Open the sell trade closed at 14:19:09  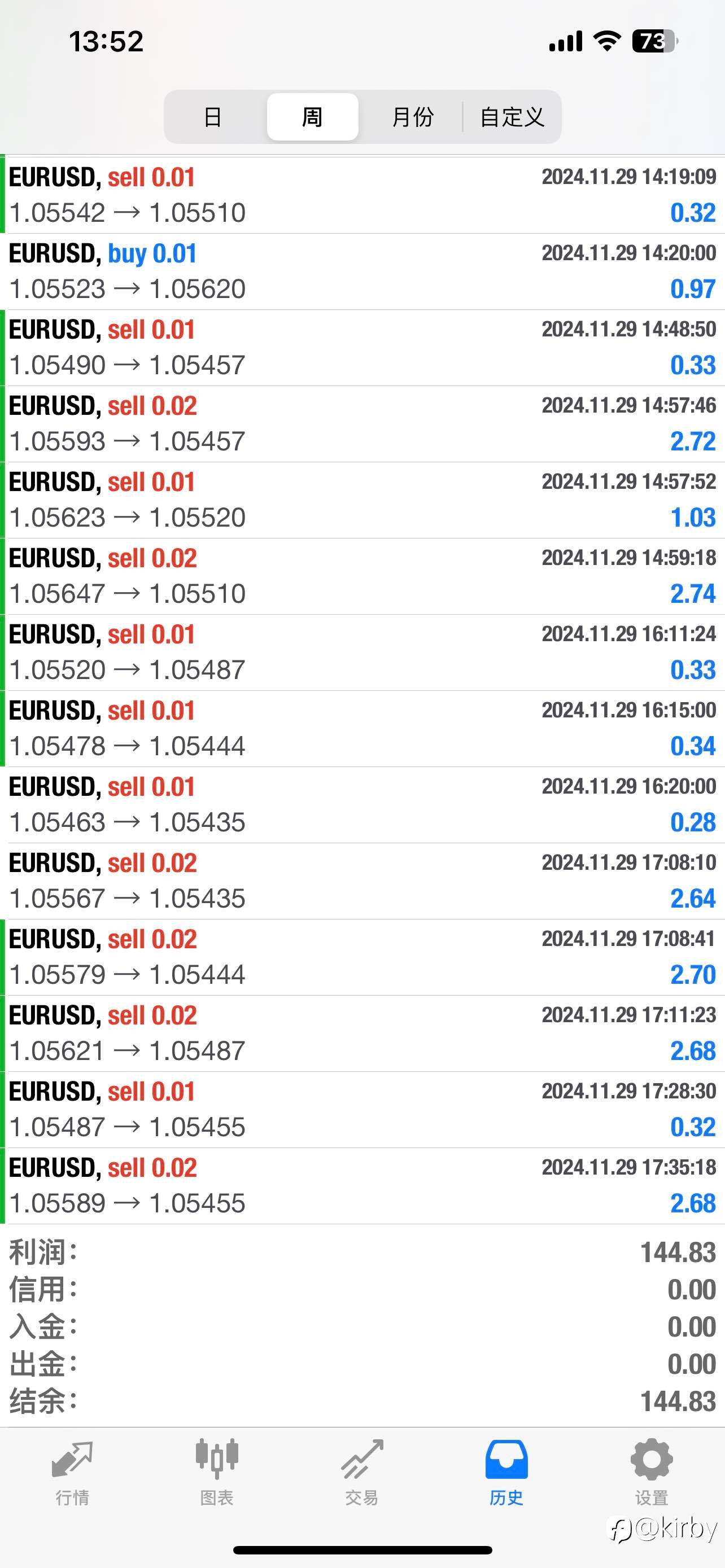[x=362, y=195]
